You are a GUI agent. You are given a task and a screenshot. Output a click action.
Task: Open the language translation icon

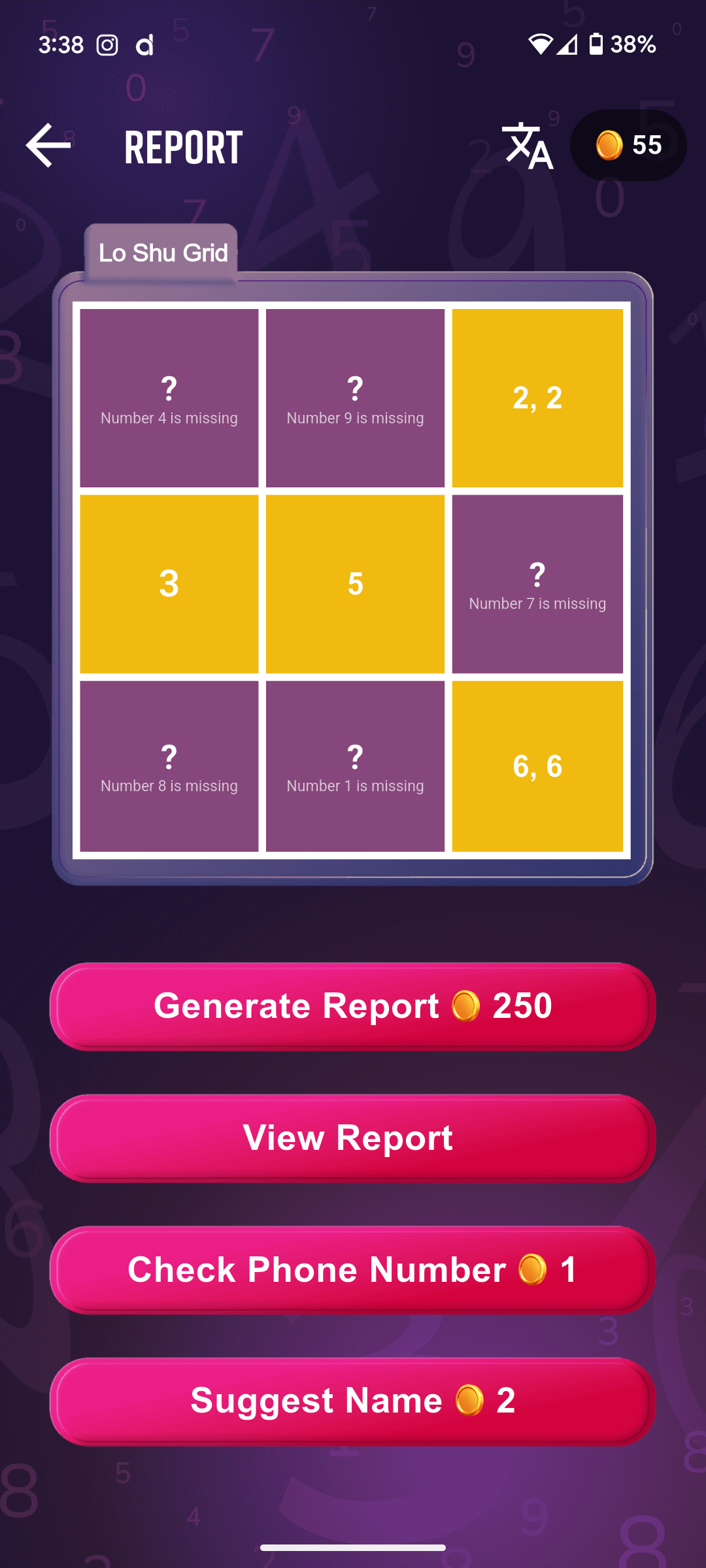tap(528, 146)
